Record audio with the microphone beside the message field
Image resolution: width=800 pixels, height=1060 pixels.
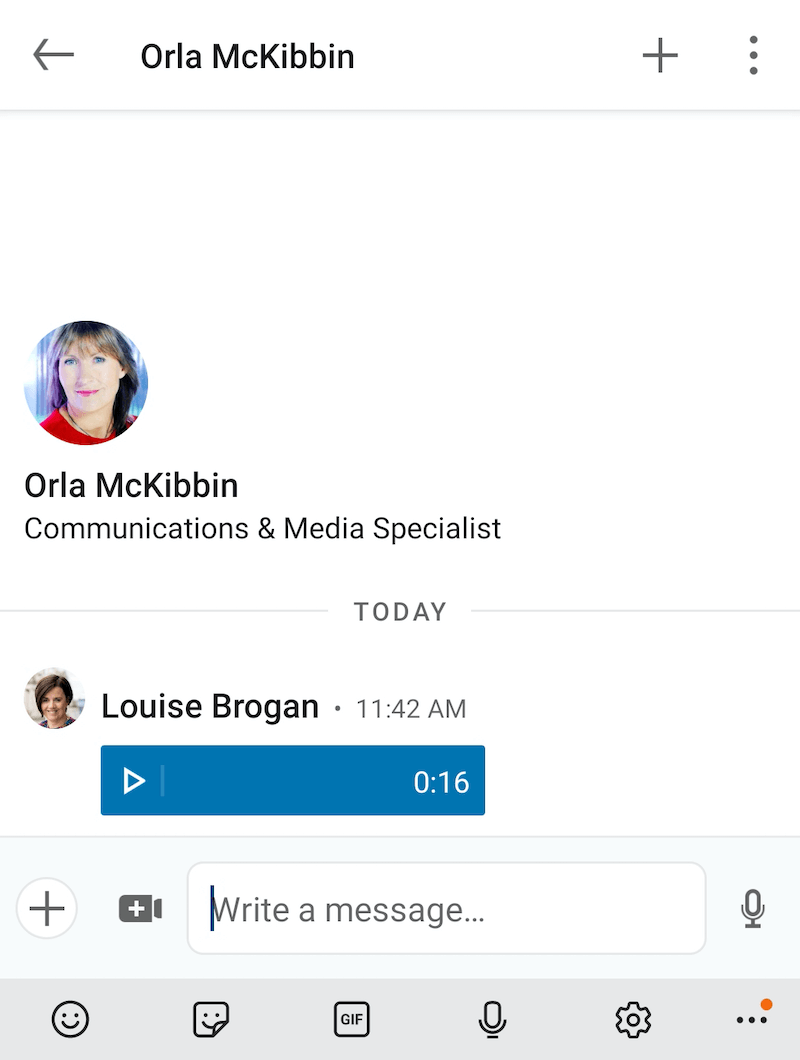click(x=753, y=908)
